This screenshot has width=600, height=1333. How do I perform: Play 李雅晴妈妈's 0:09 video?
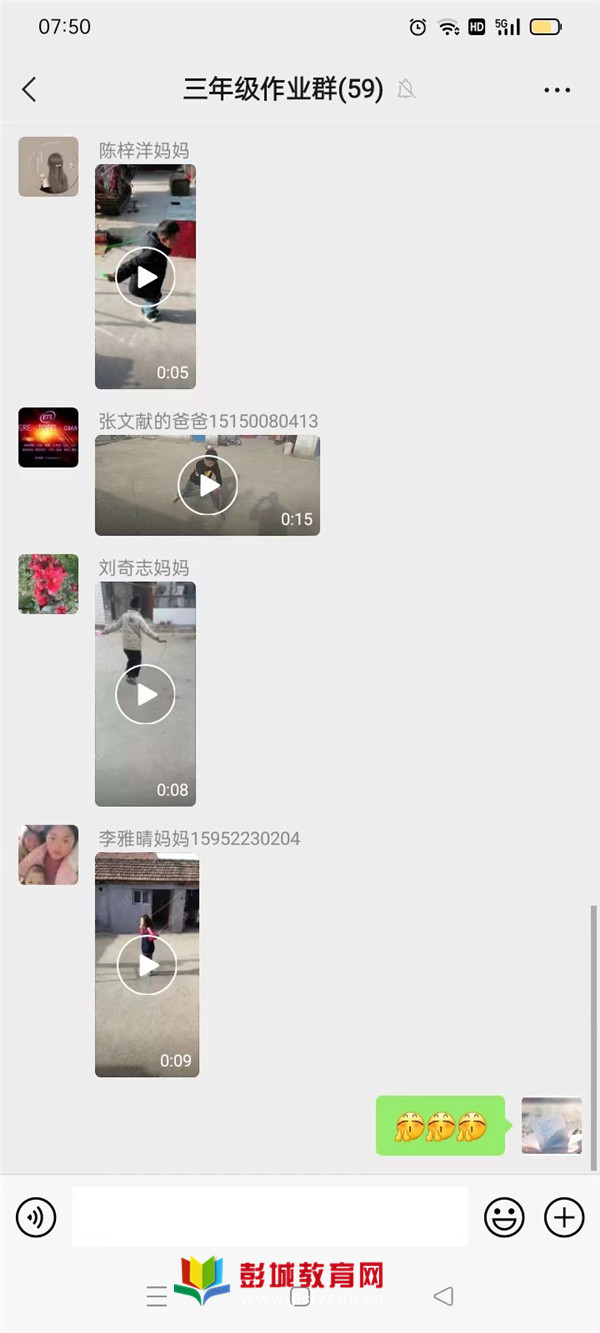point(147,965)
